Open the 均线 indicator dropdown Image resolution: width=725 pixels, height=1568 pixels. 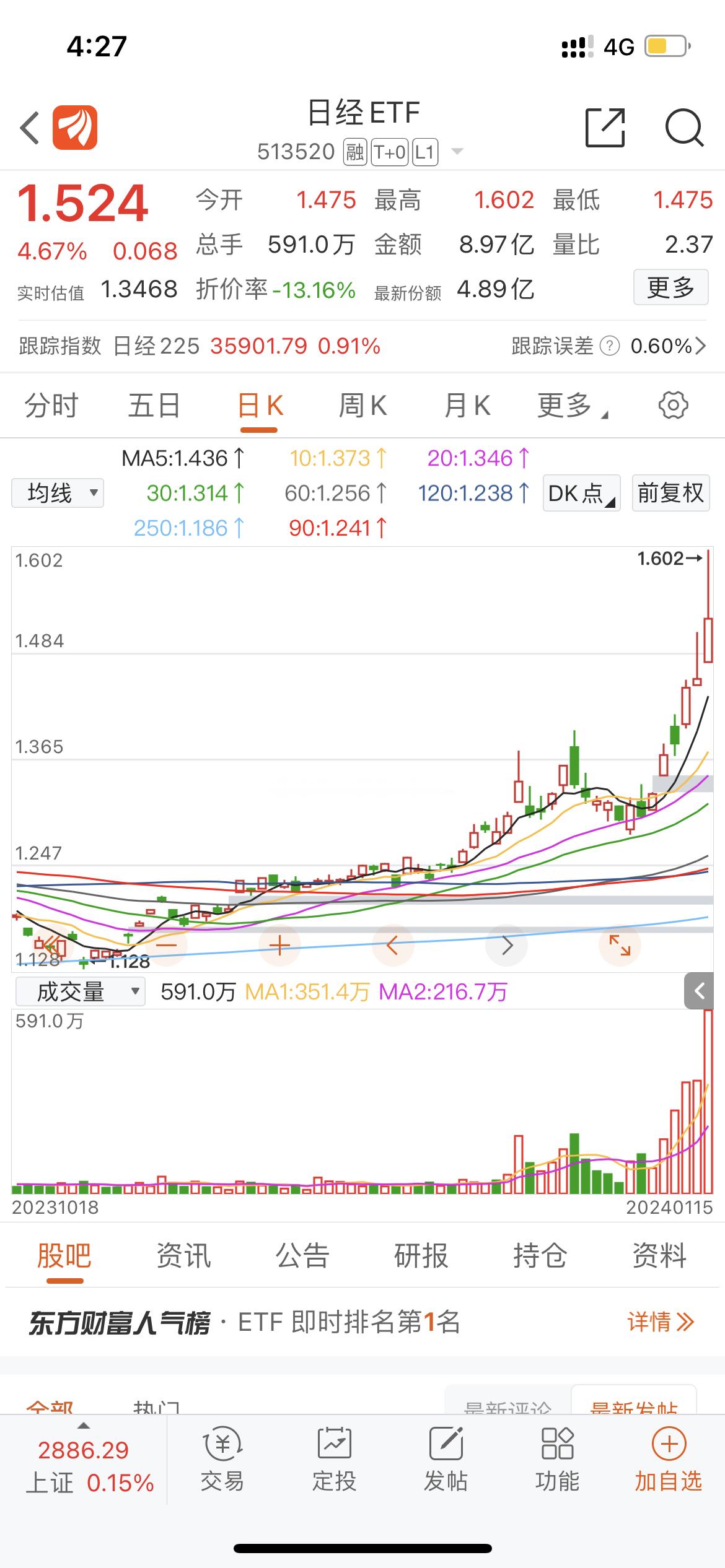pos(58,494)
